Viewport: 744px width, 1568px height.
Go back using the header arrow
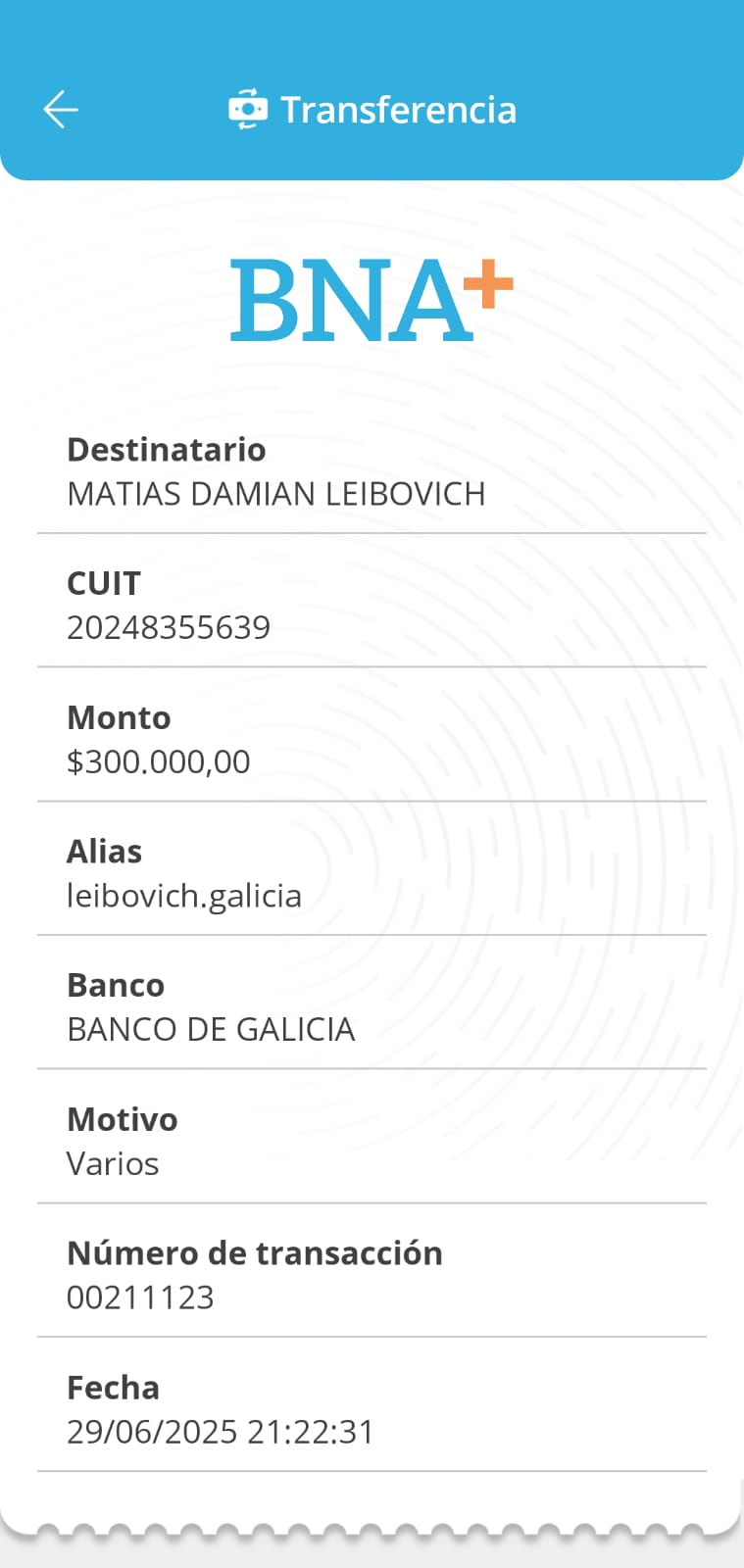coord(61,109)
